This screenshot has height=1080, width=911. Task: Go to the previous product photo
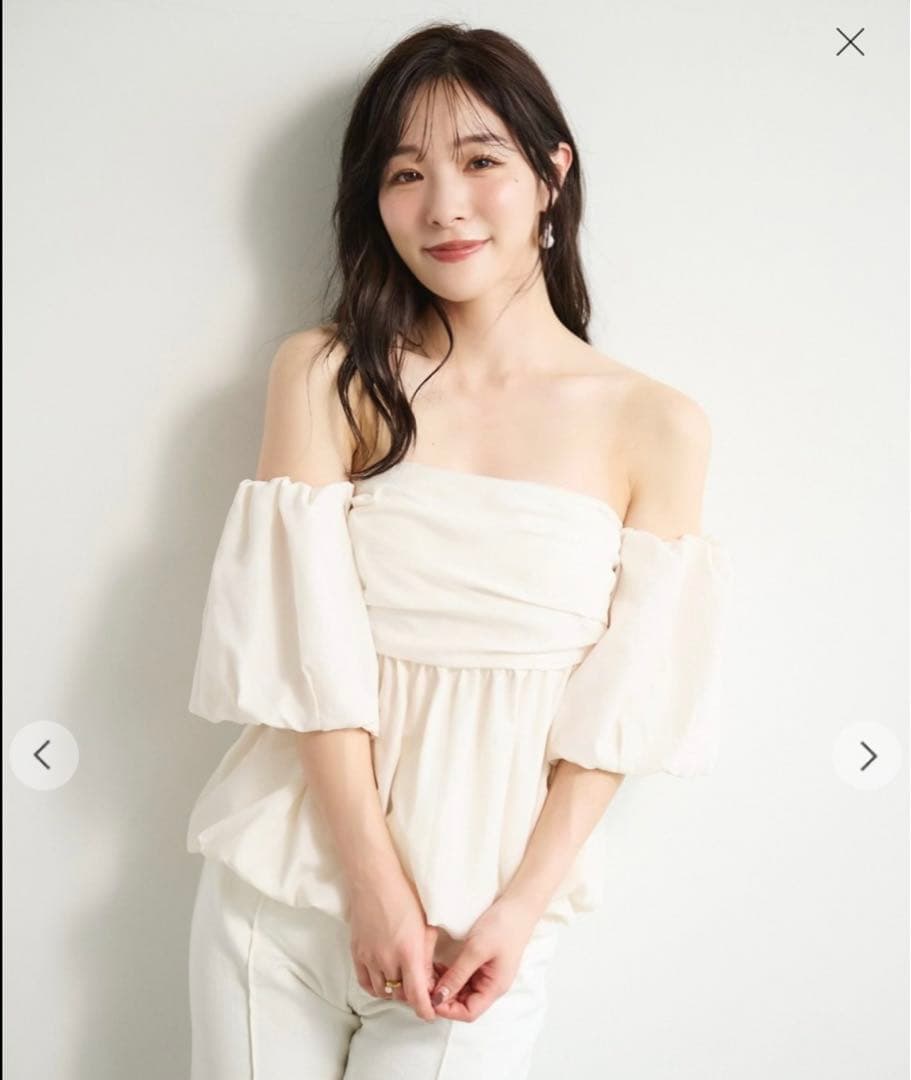coord(43,755)
